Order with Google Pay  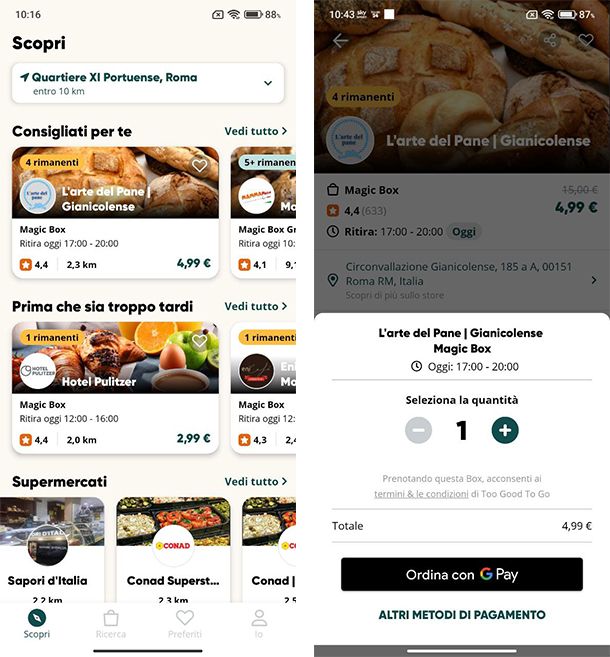pyautogui.click(x=461, y=575)
